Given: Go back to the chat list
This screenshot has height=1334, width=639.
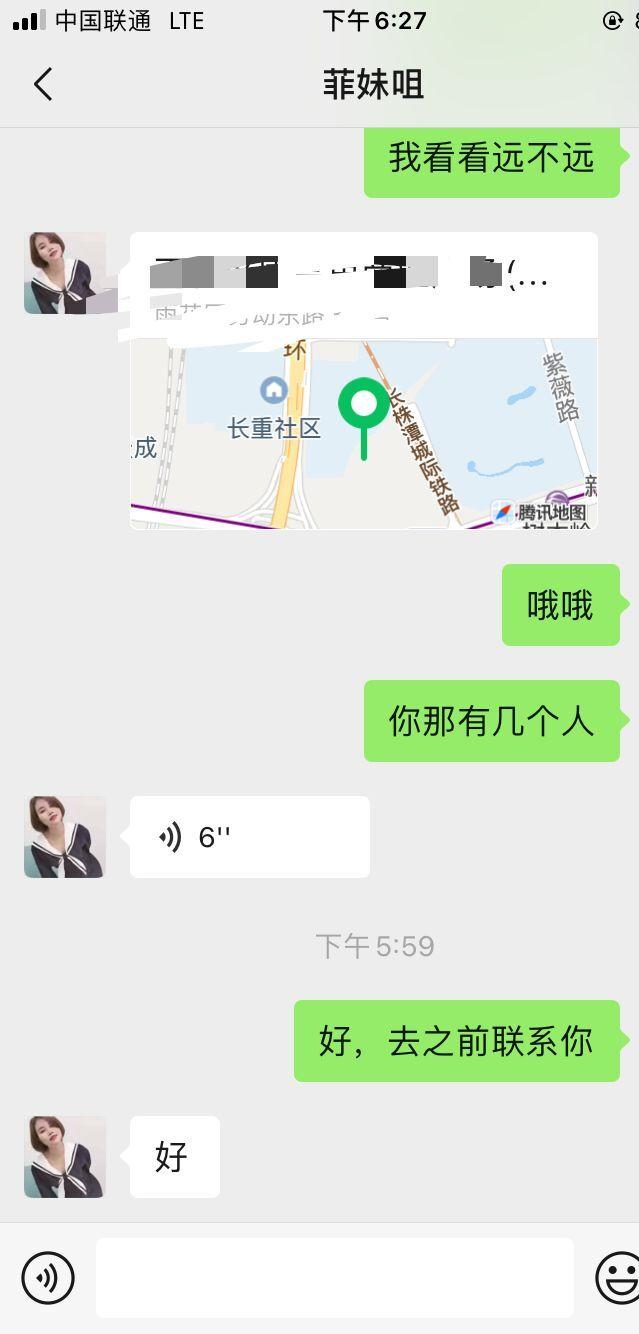Looking at the screenshot, I should coord(42,85).
